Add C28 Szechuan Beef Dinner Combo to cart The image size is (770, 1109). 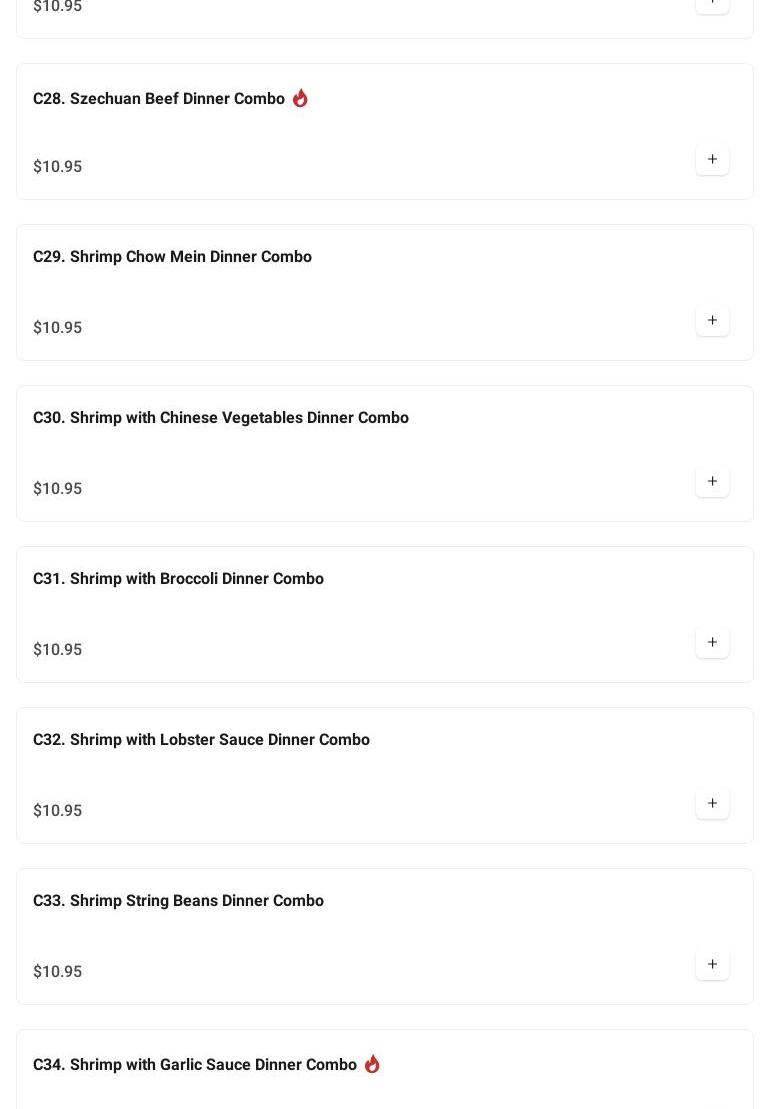[x=712, y=160]
